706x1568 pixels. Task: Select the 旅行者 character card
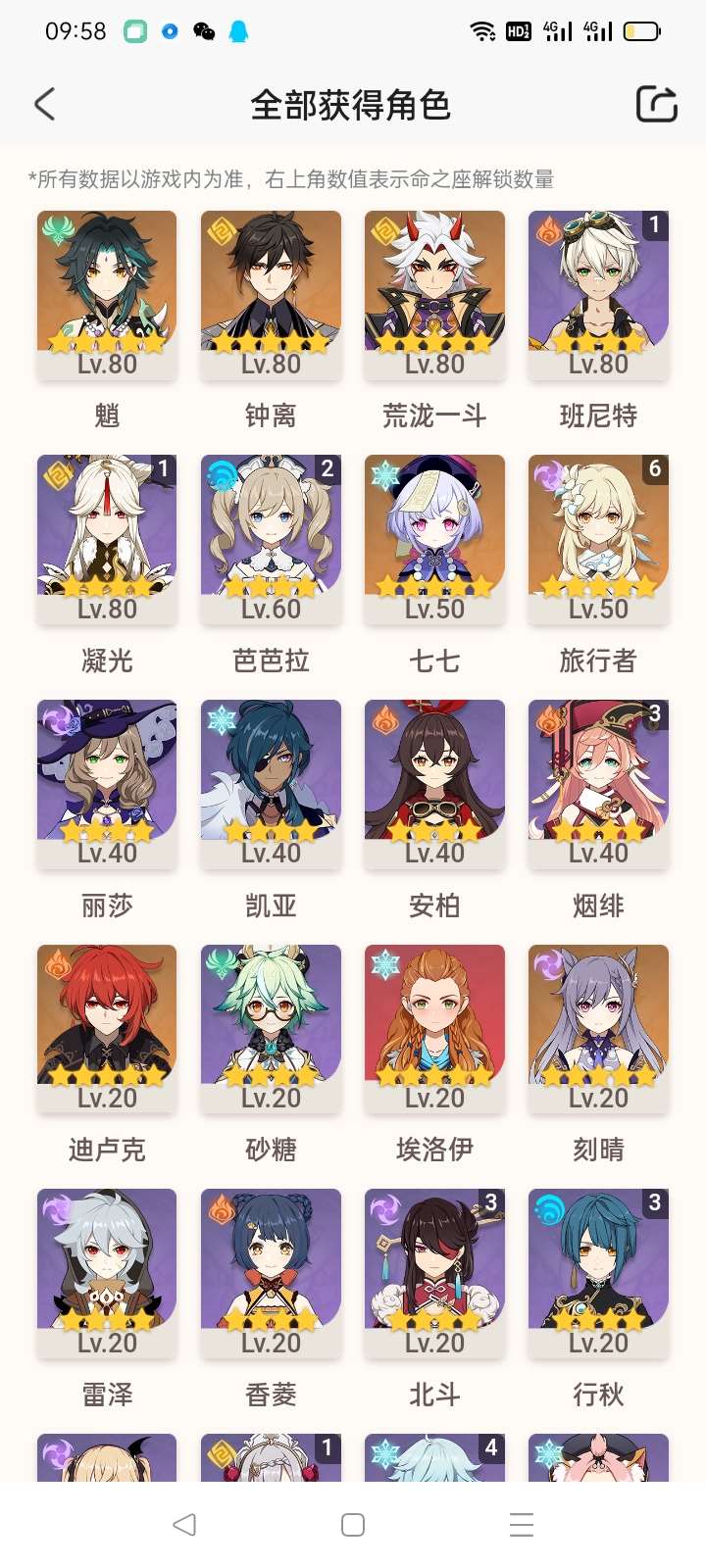(x=598, y=539)
